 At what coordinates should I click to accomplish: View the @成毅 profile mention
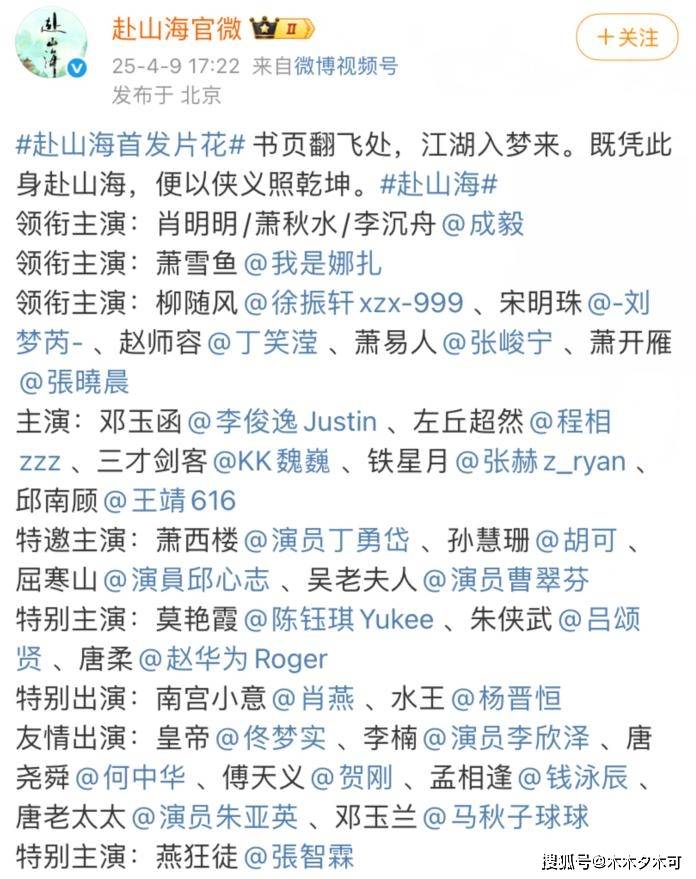(483, 224)
